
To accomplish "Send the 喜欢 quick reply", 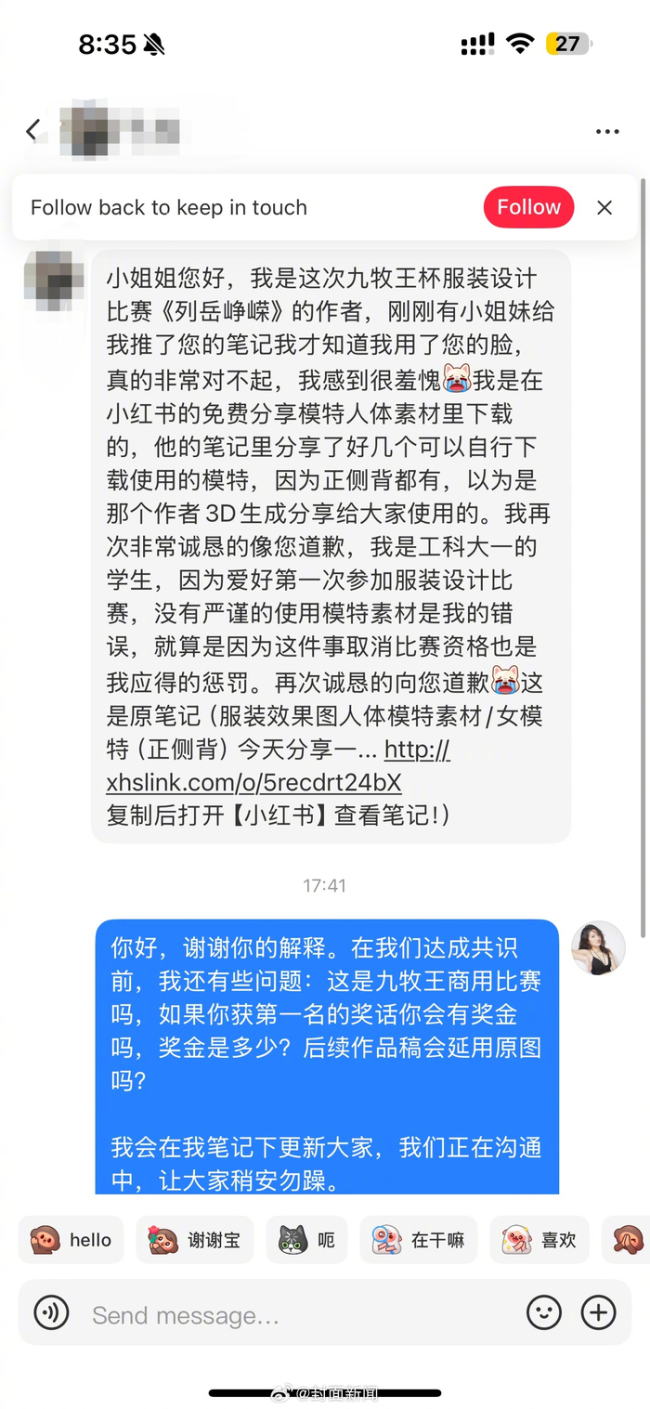I will (x=539, y=1240).
